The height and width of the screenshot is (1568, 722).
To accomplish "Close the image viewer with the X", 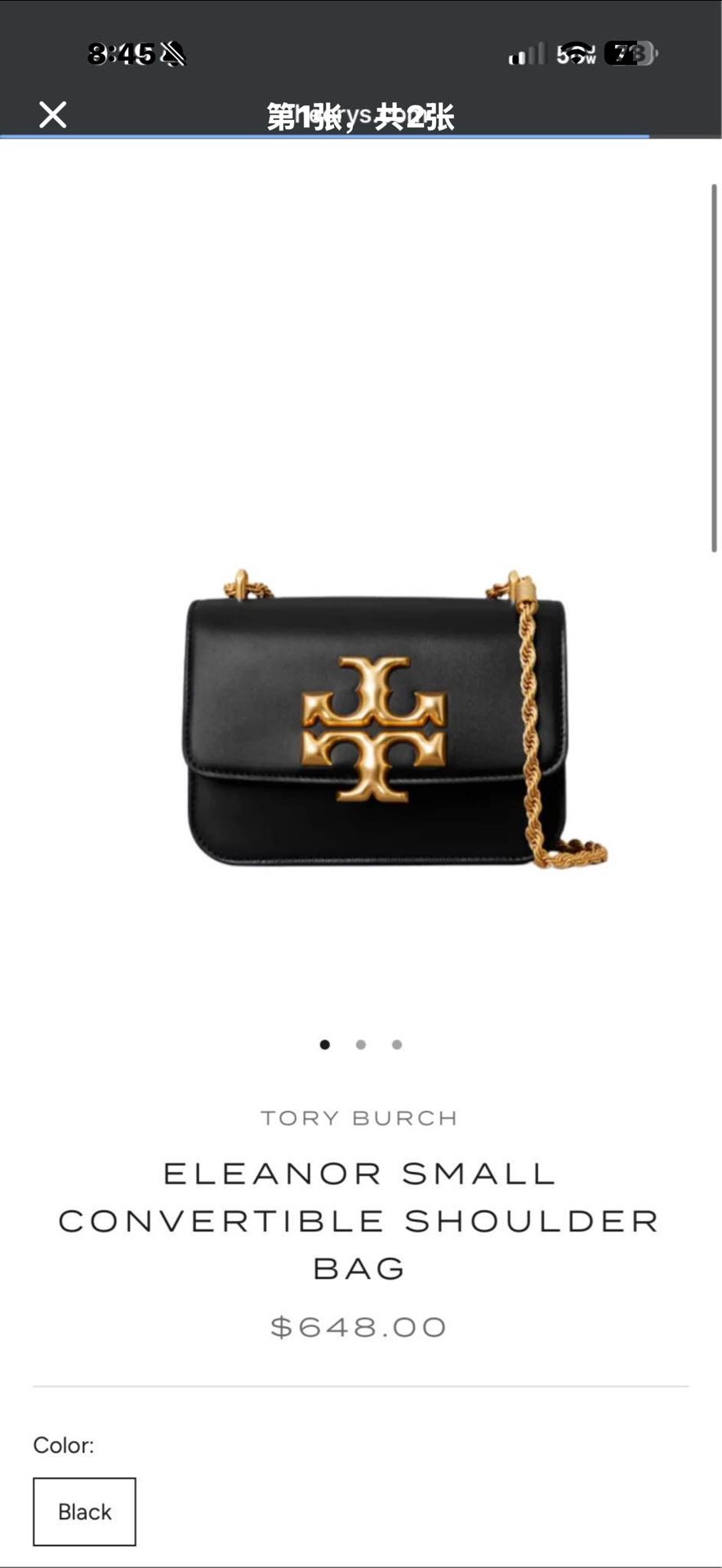I will [x=53, y=115].
